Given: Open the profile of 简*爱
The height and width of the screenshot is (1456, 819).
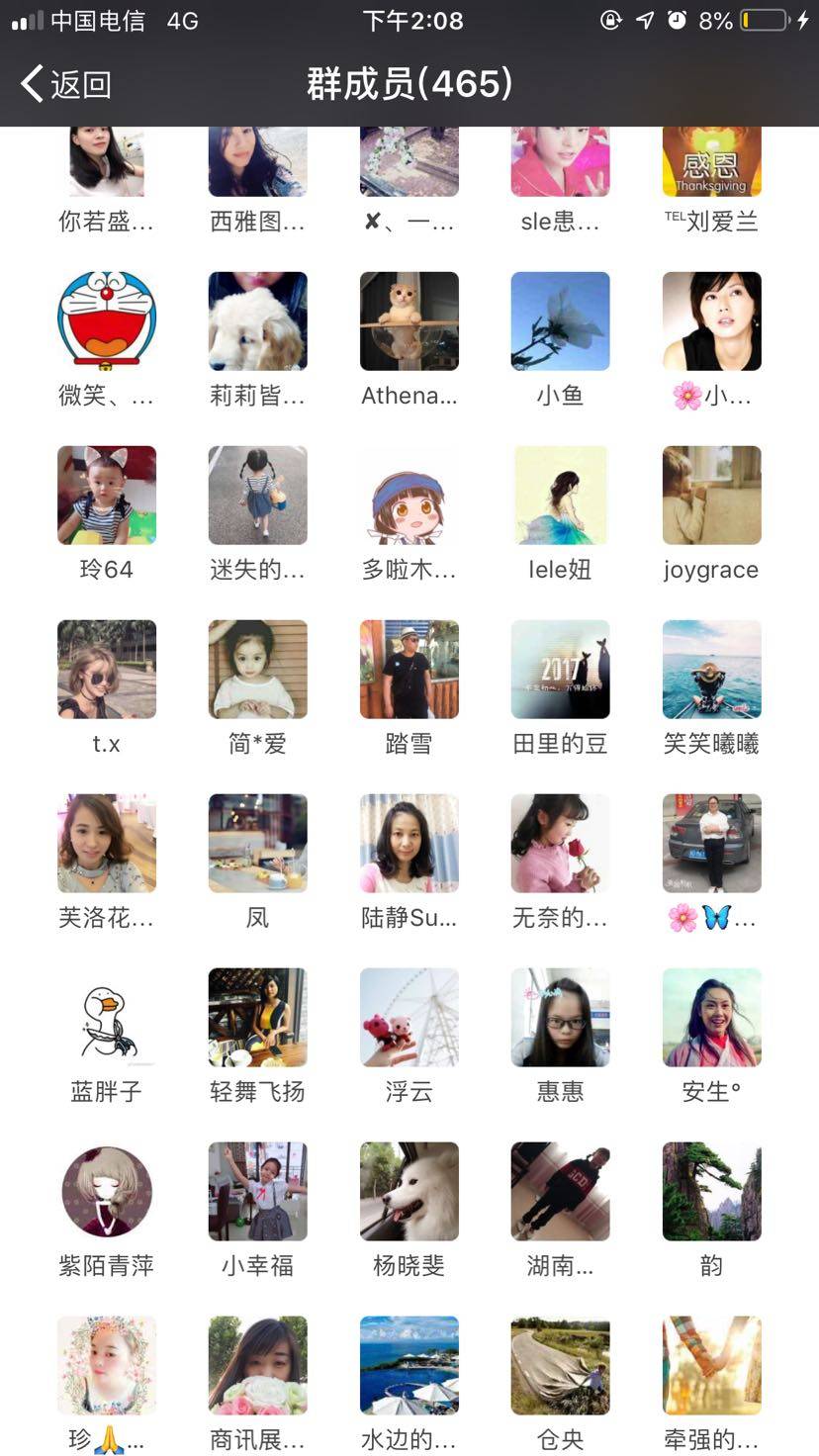Looking at the screenshot, I should [x=258, y=670].
